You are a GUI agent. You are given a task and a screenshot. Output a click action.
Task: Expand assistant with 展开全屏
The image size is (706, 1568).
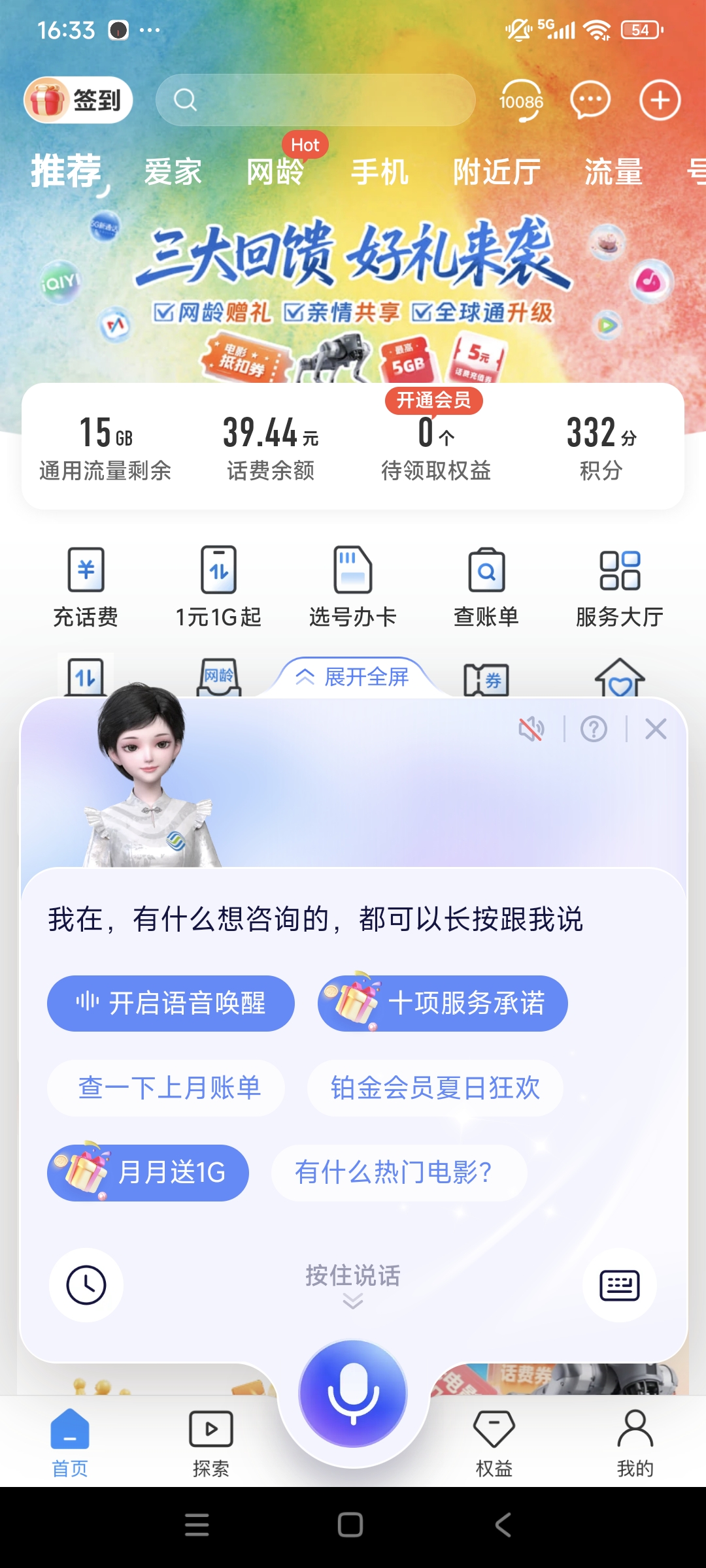[353, 677]
